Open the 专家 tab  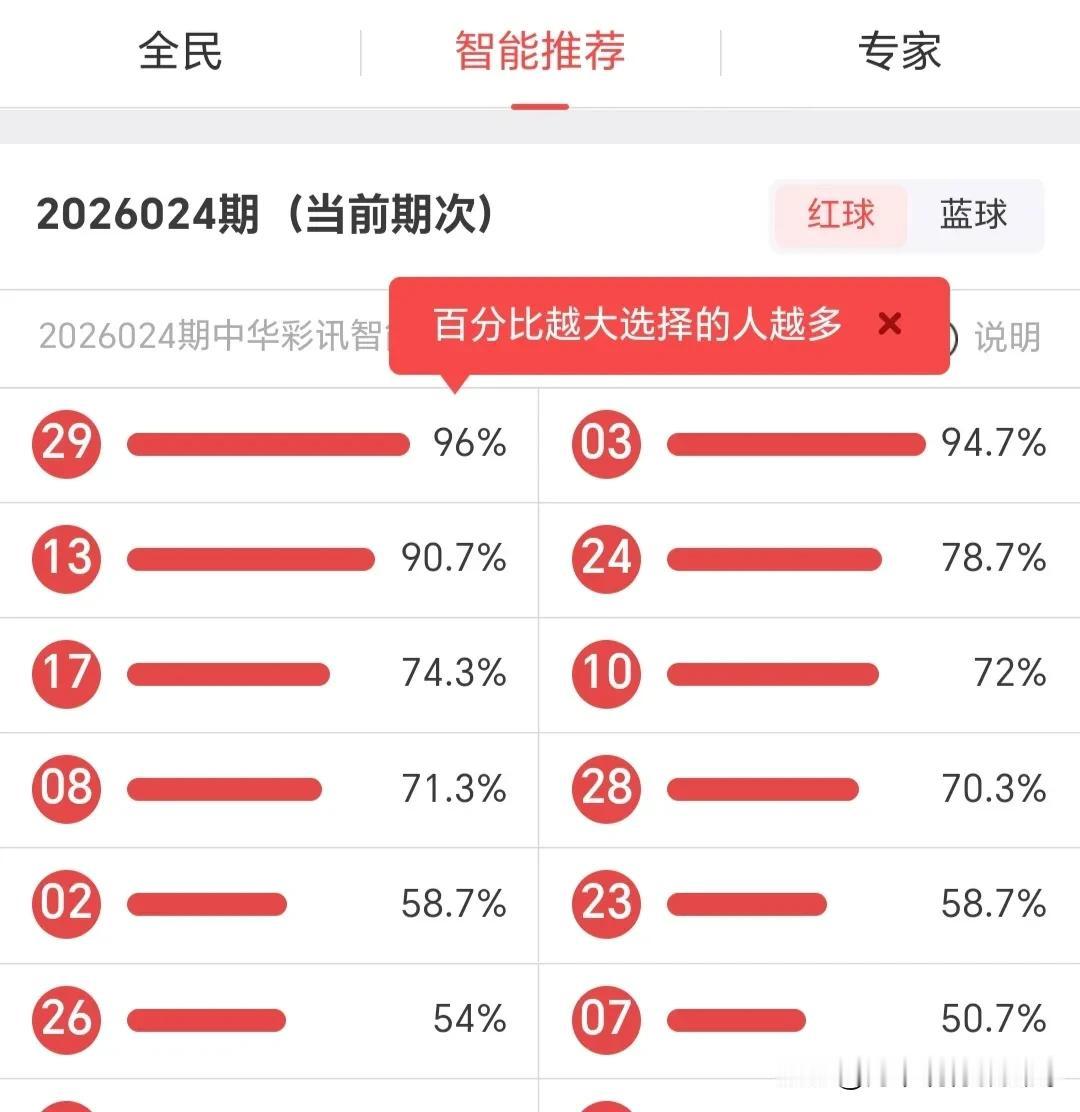click(898, 52)
